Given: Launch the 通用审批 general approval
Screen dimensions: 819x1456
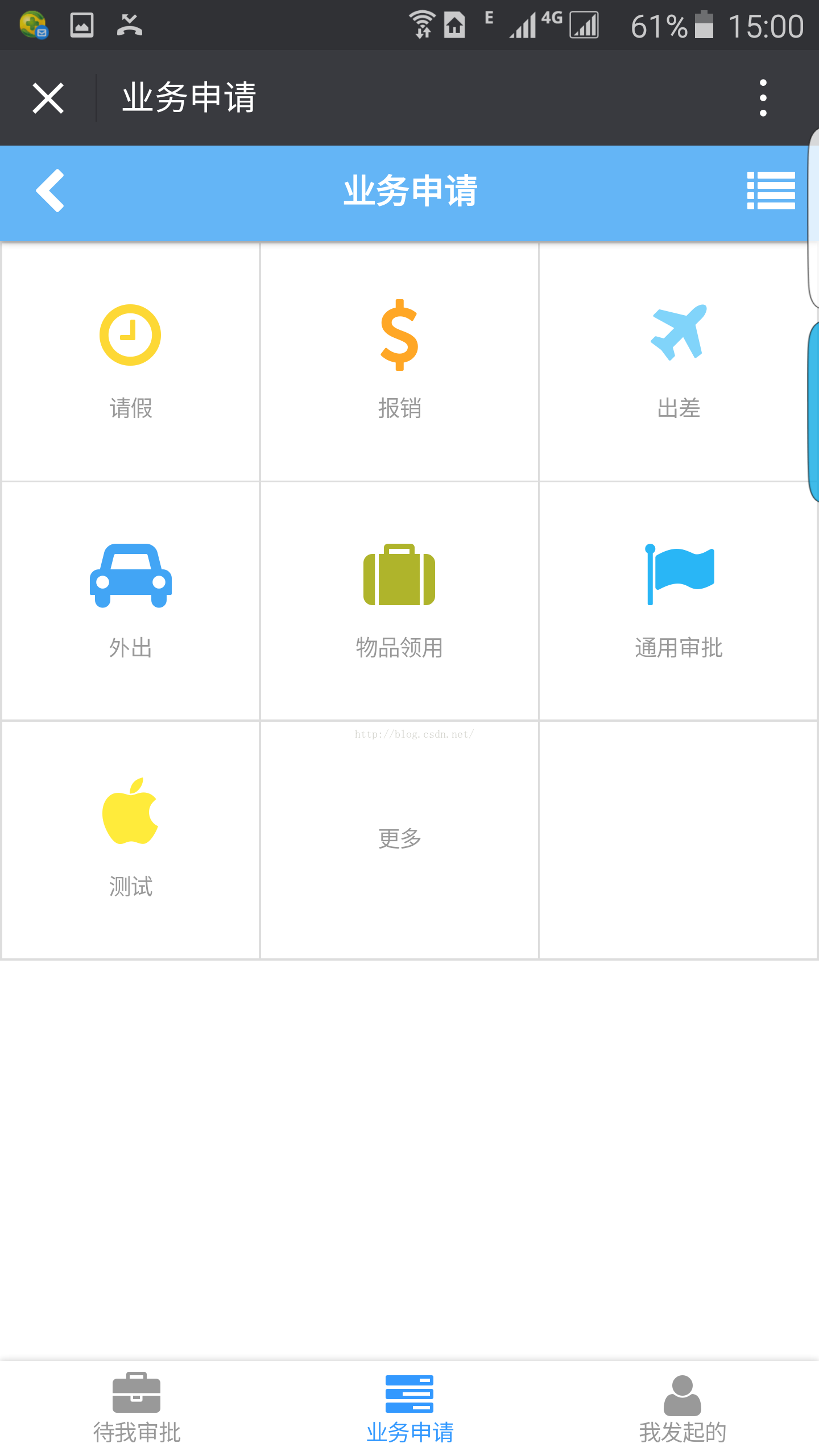Looking at the screenshot, I should click(x=679, y=601).
